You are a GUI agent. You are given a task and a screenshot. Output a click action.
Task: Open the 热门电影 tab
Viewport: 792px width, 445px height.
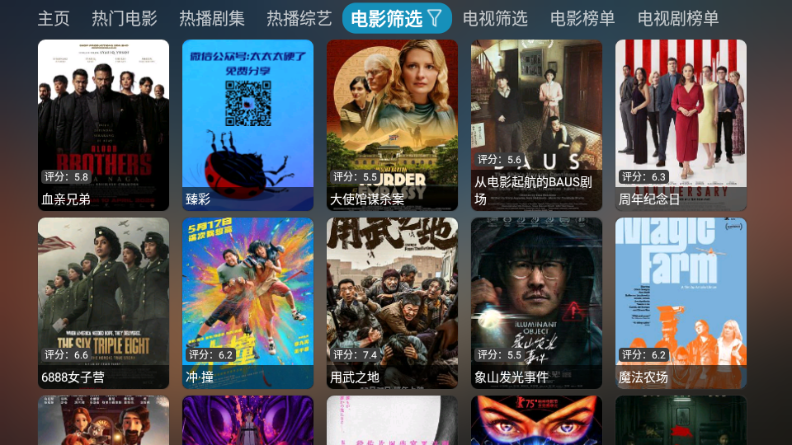pos(124,18)
